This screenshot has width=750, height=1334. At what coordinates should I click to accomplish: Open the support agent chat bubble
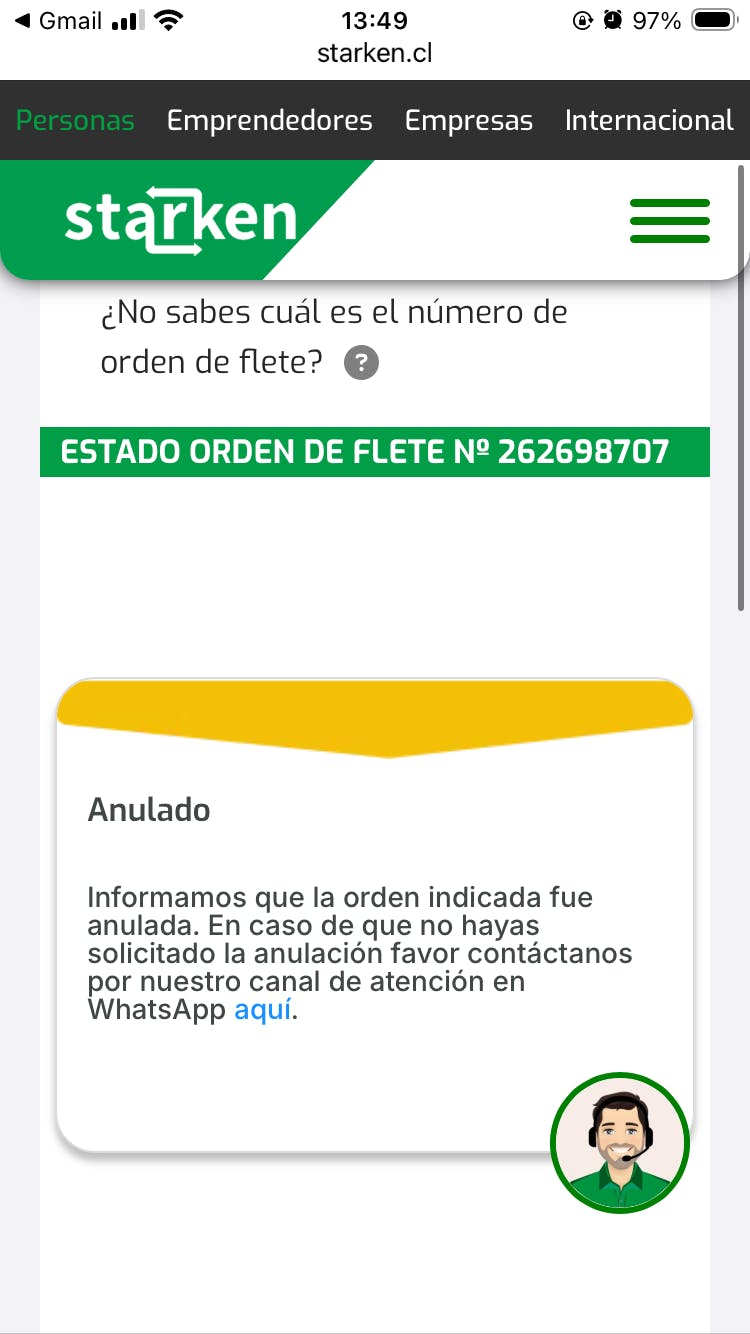coord(620,1142)
